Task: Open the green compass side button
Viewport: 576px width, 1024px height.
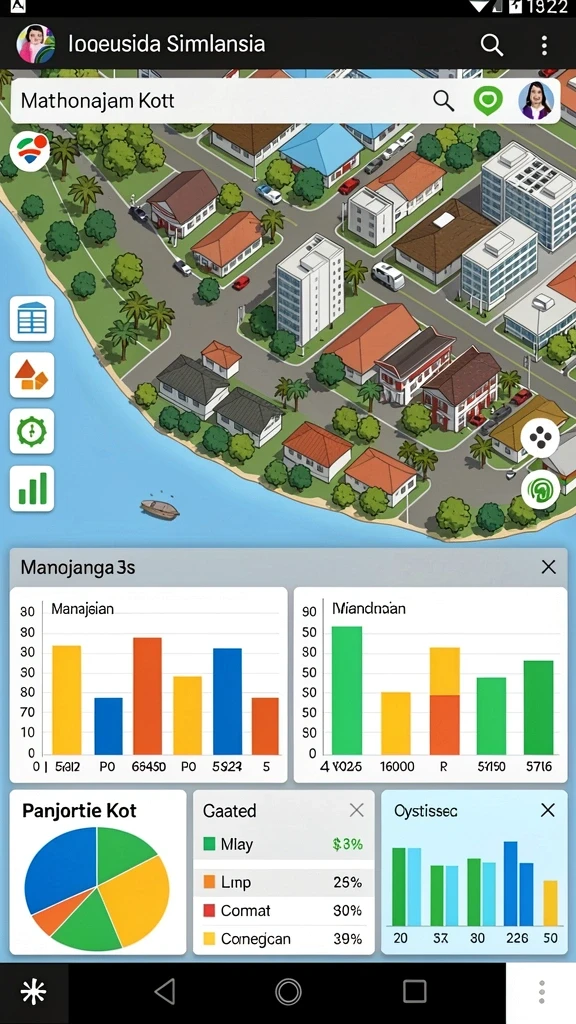Action: click(x=32, y=432)
